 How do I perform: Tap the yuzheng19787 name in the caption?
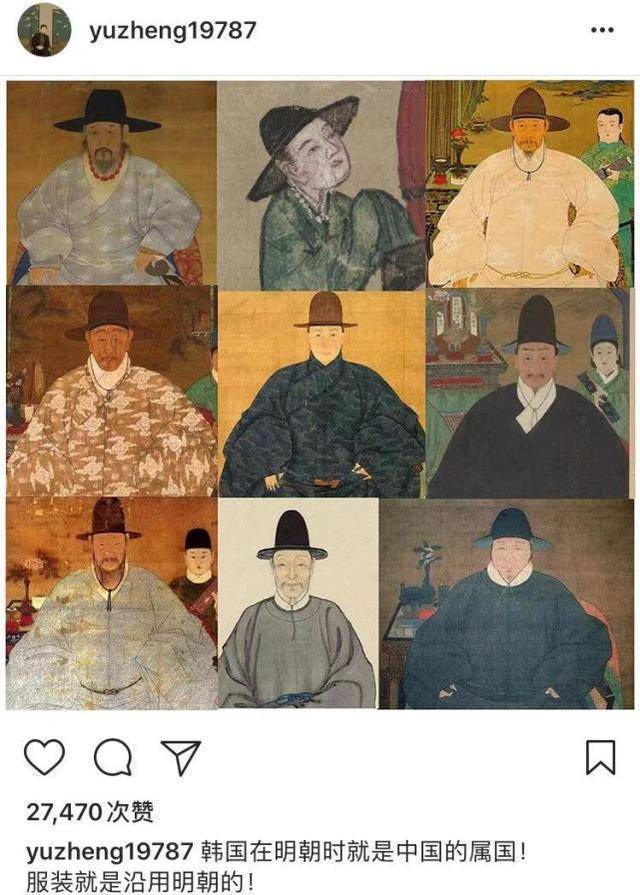coord(109,853)
